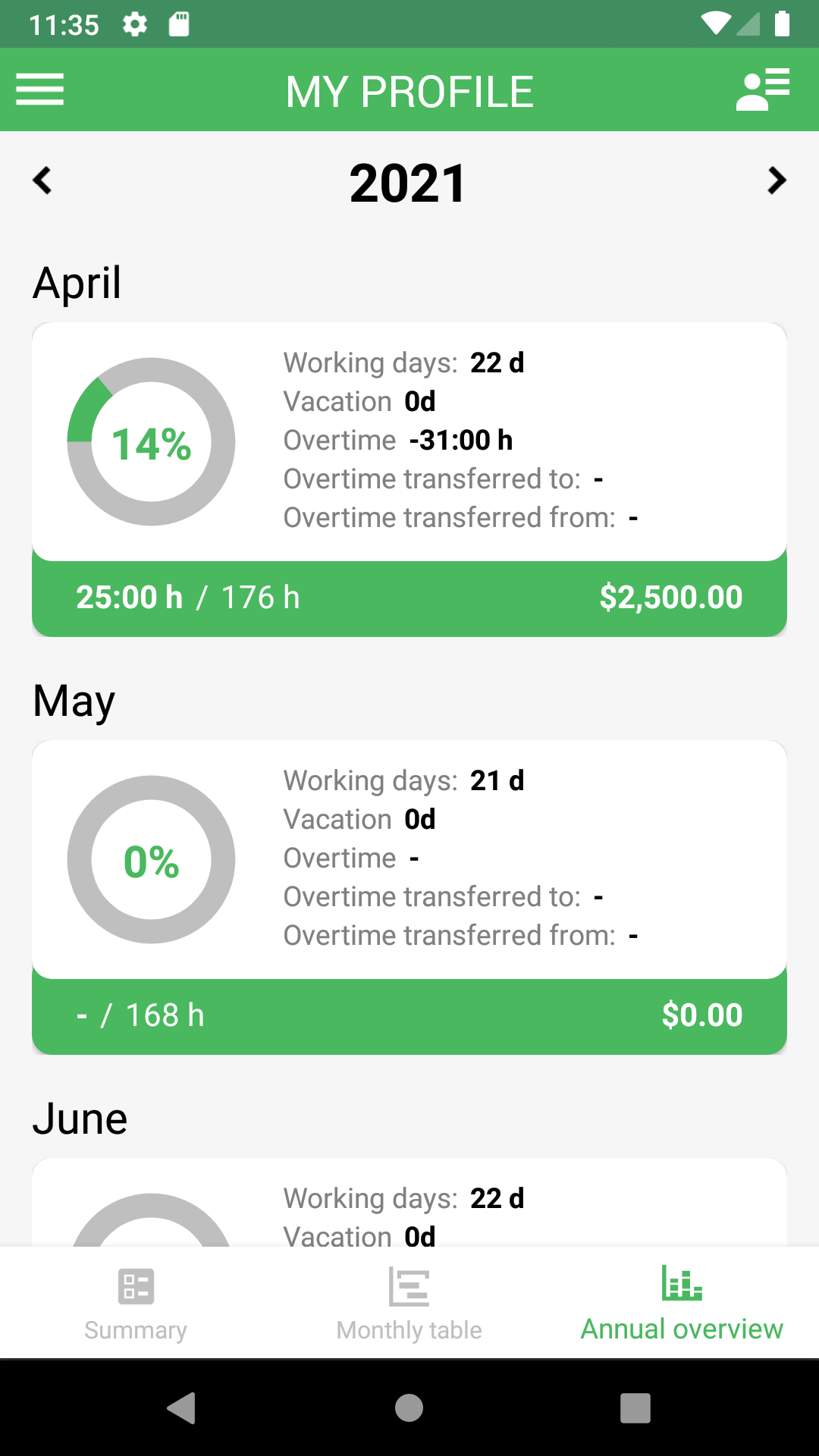
Task: Tap the Annual overview chart icon
Action: tap(680, 1285)
